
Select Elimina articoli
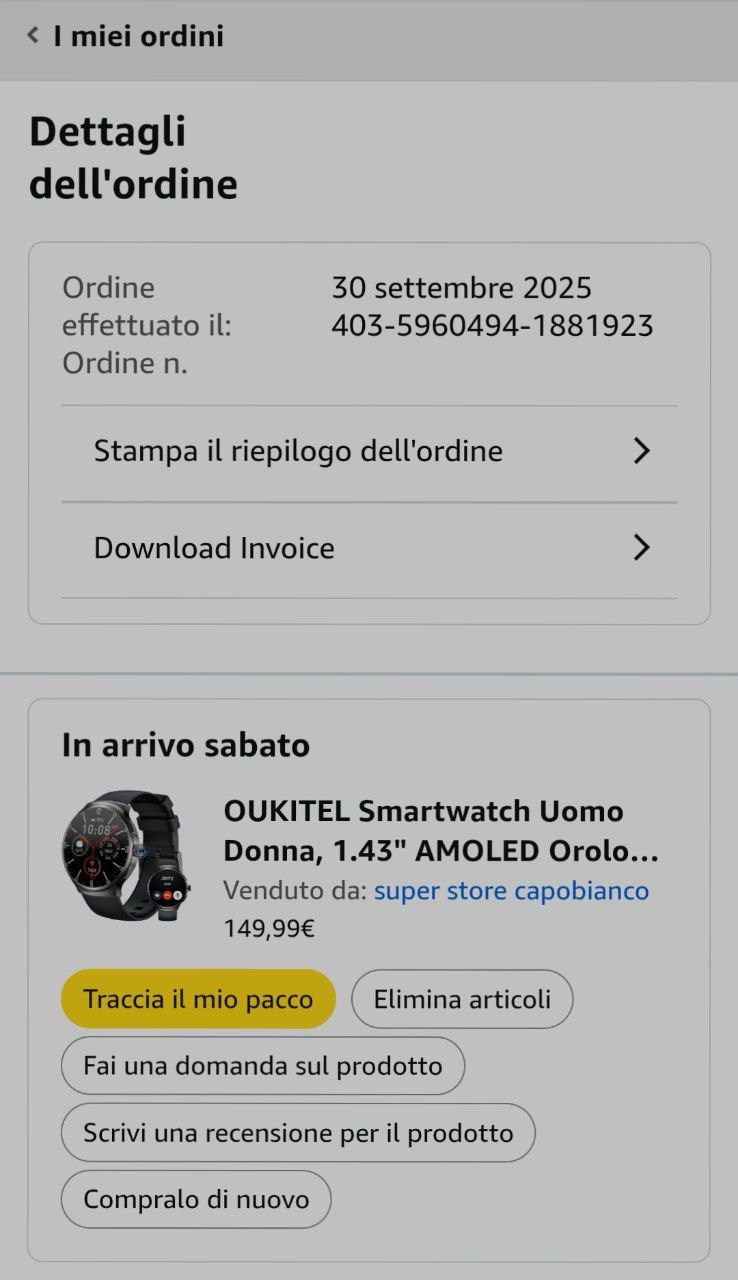[x=462, y=999]
